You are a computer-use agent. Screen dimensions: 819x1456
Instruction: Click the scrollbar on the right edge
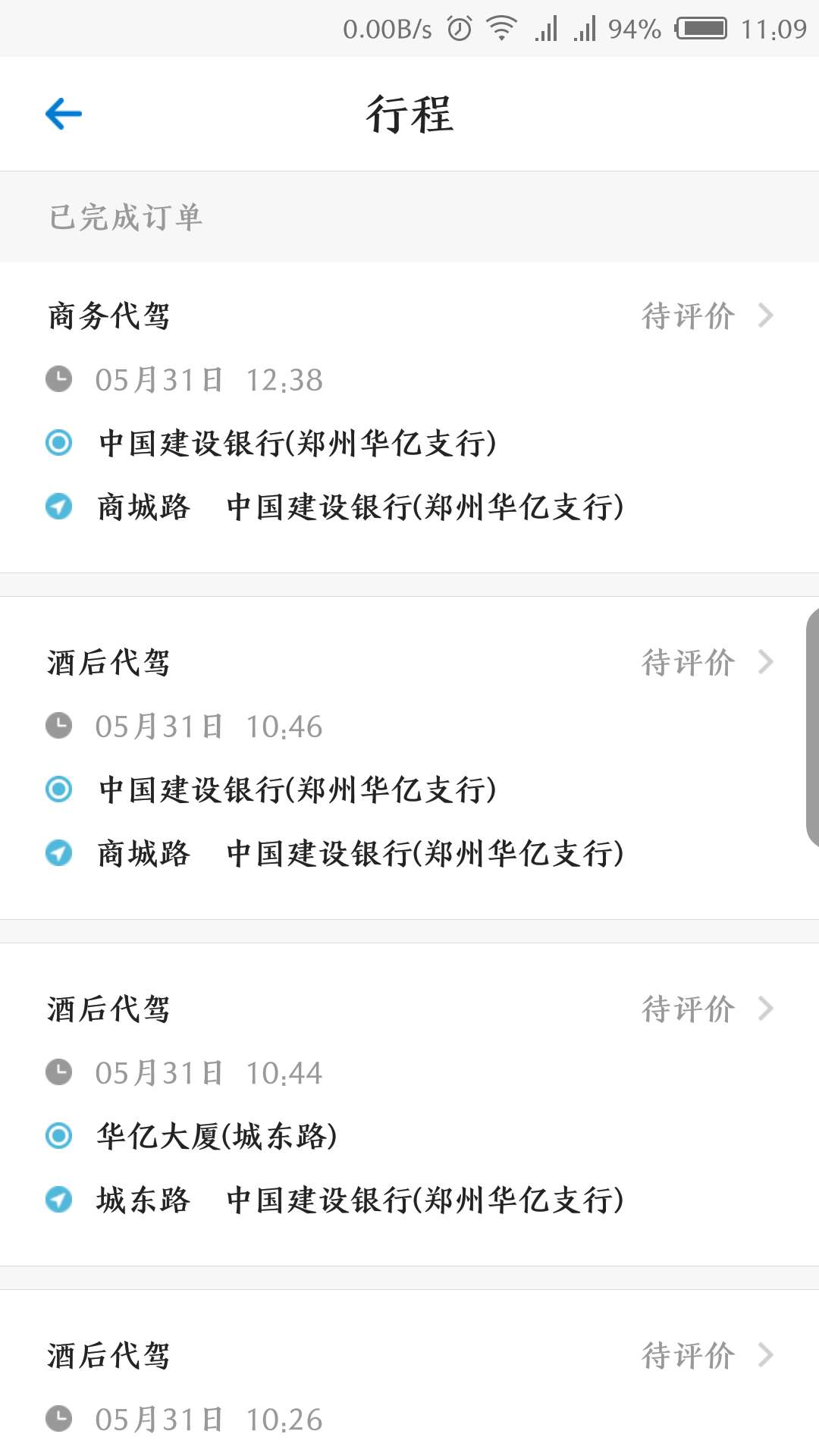coord(811,720)
